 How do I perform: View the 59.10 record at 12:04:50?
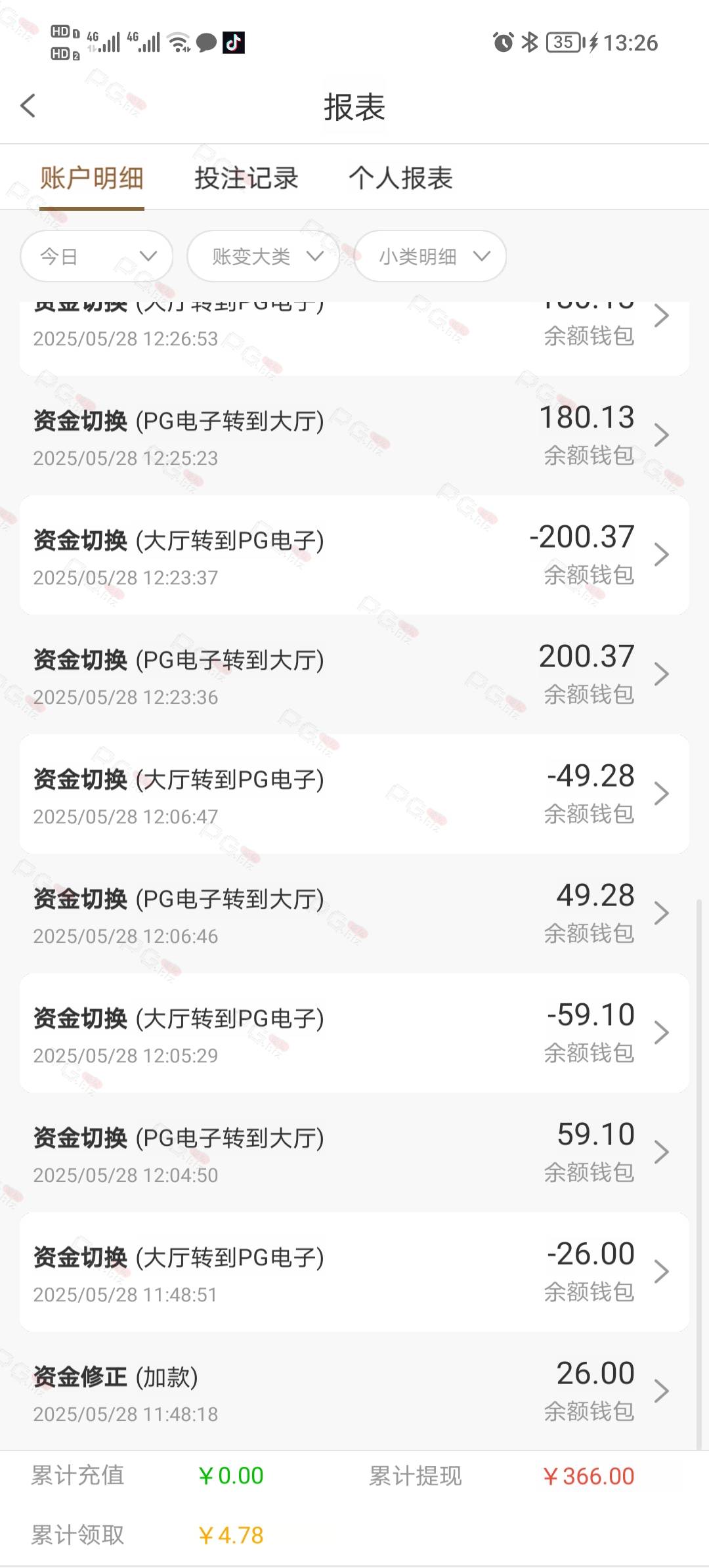tap(354, 1152)
